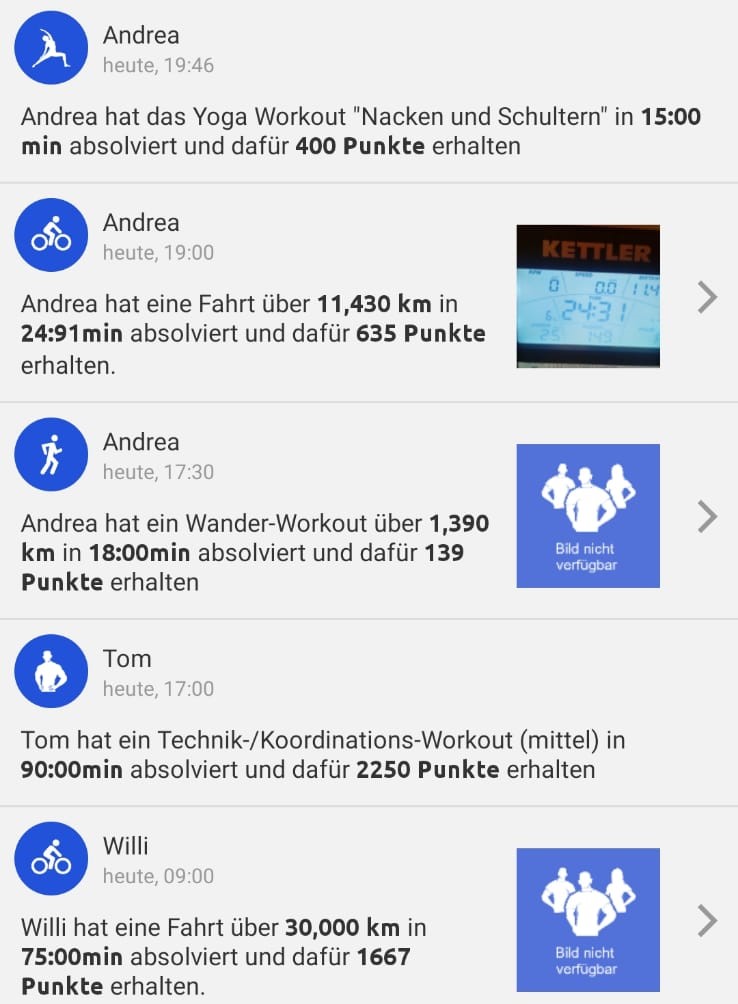
Task: View the Kettler display photo
Action: pyautogui.click(x=588, y=296)
